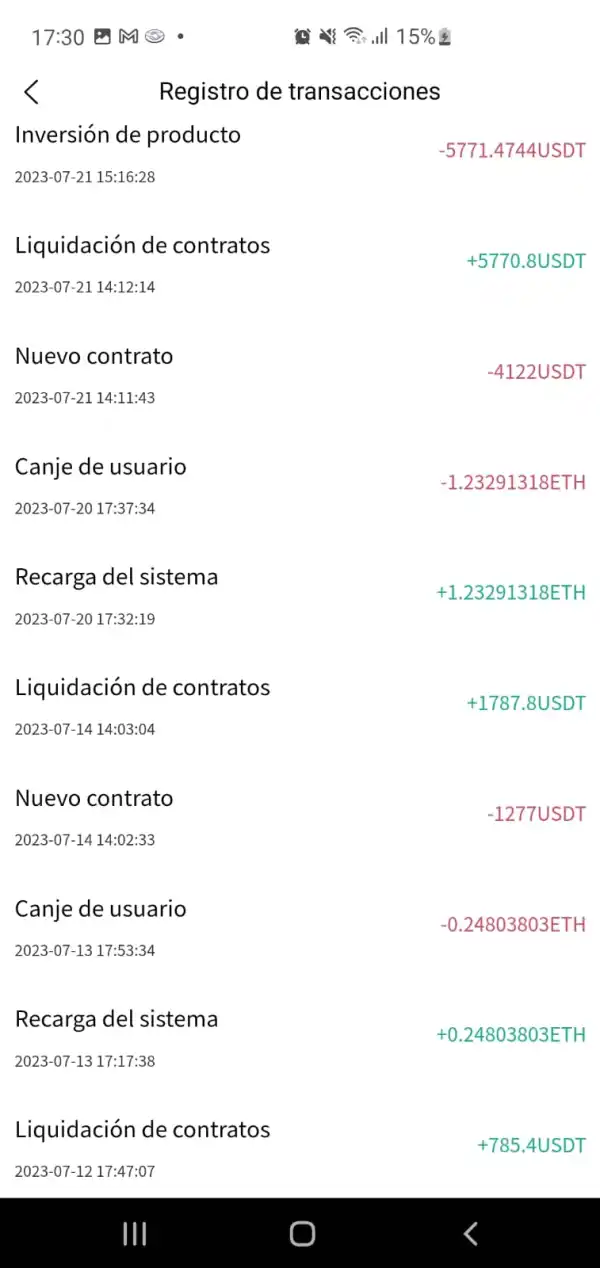Open the recent apps view

click(135, 1234)
